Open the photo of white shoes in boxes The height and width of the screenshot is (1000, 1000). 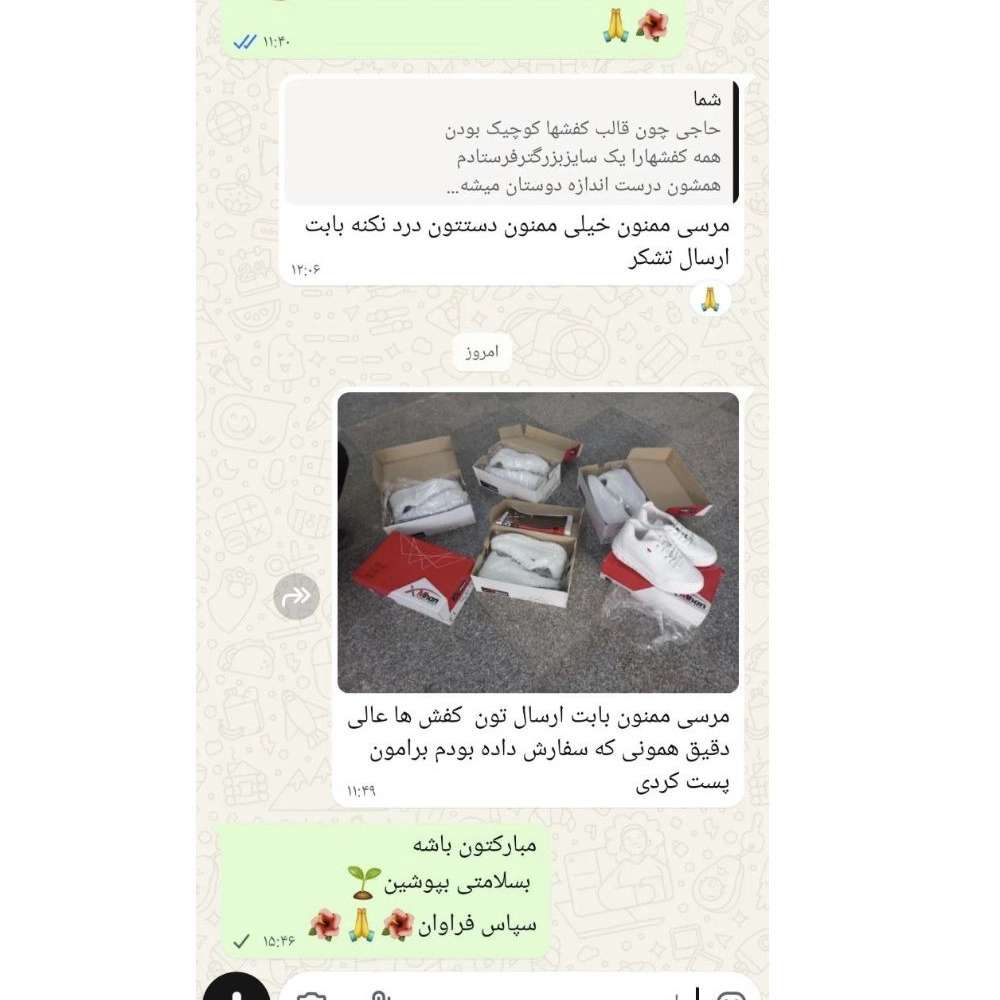[x=538, y=542]
